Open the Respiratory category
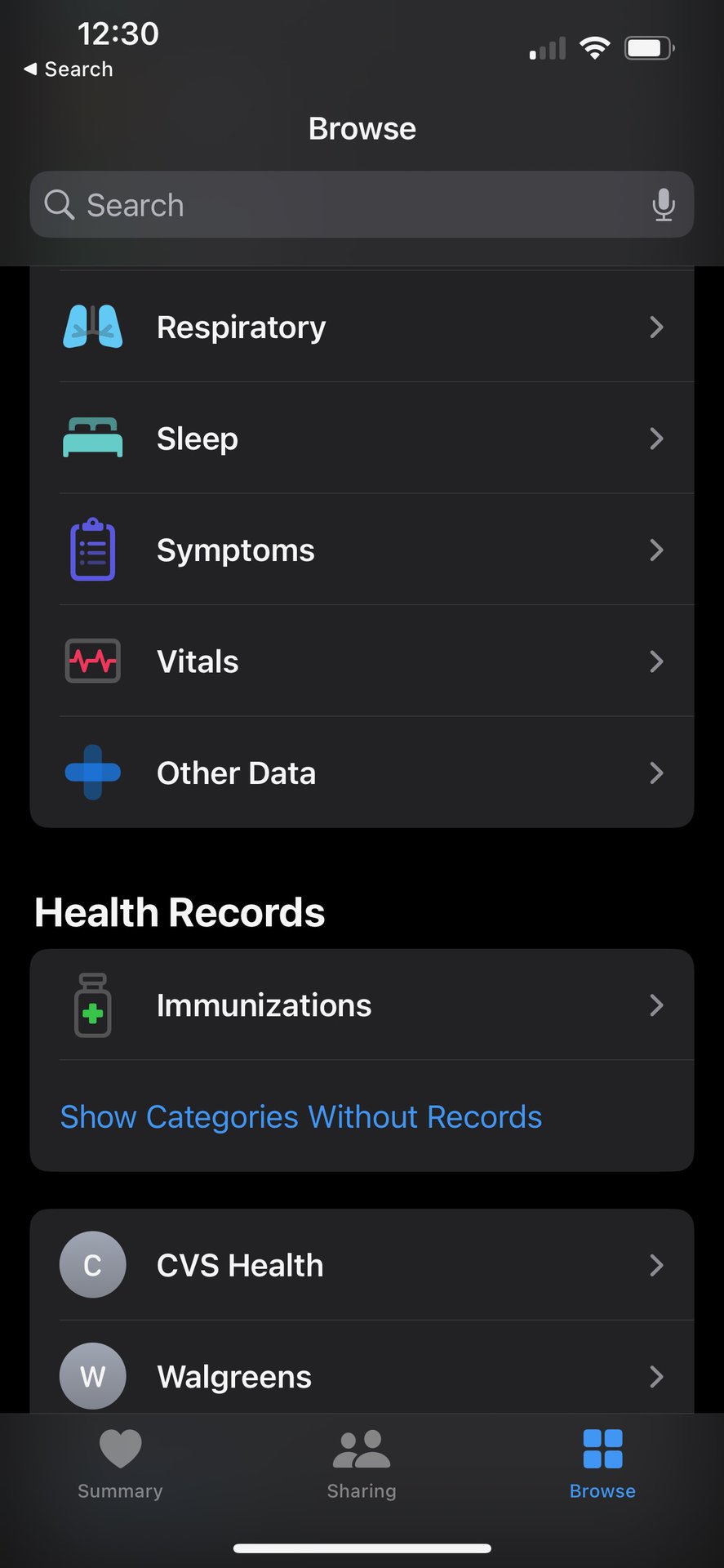Image resolution: width=724 pixels, height=1568 pixels. tap(362, 327)
